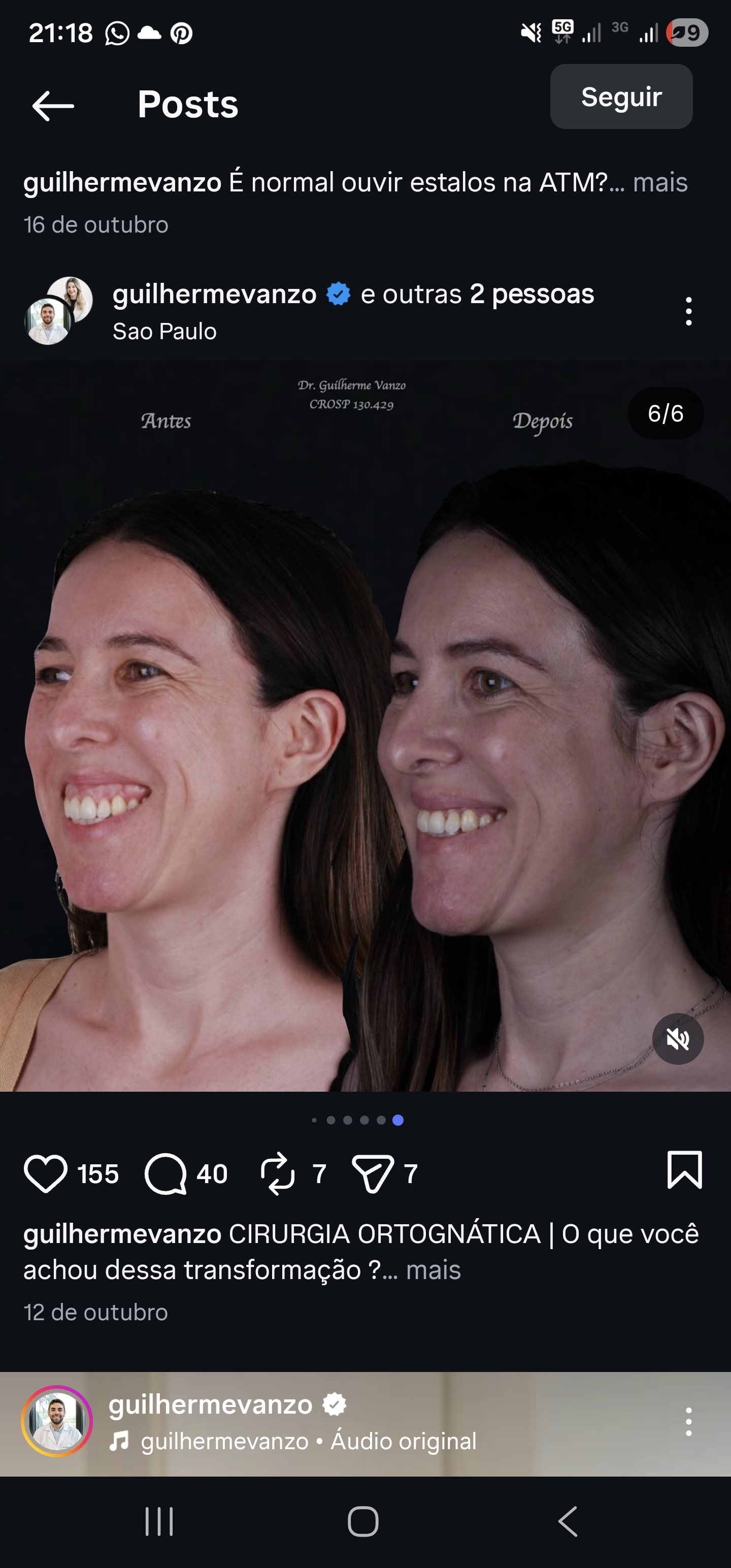The image size is (731, 1568).
Task: Go back using the top arrow
Action: [53, 106]
